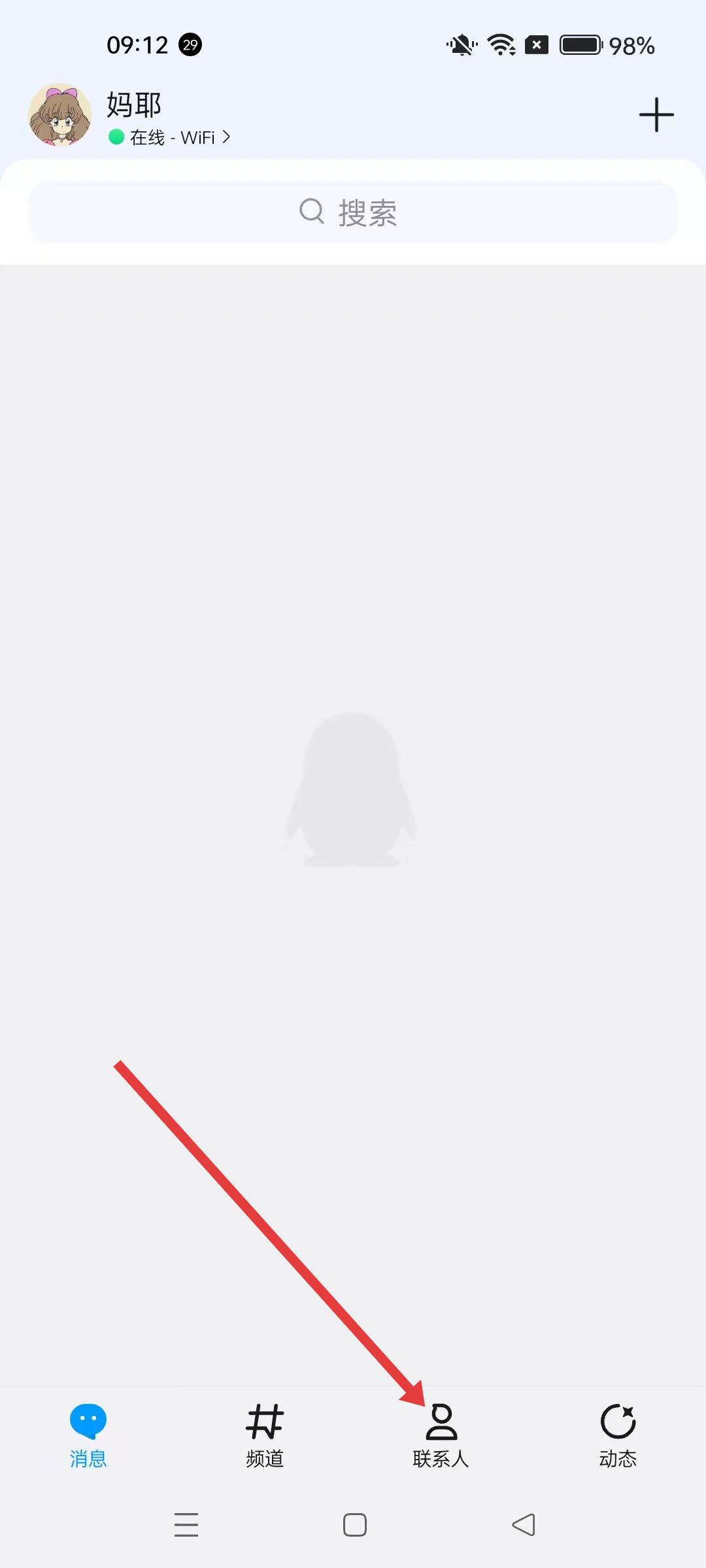Open the profile avatar of 妈耶
The image size is (706, 1568).
[x=59, y=115]
